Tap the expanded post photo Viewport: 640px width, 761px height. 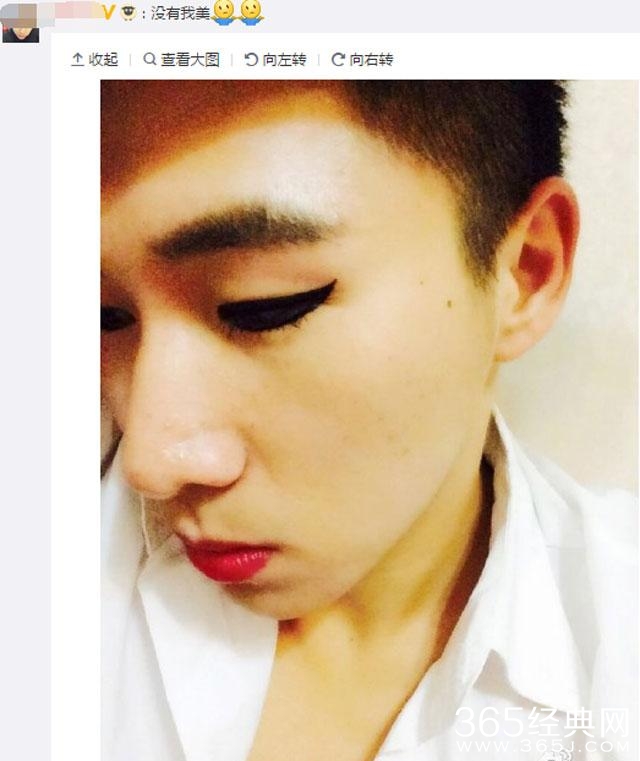368,420
